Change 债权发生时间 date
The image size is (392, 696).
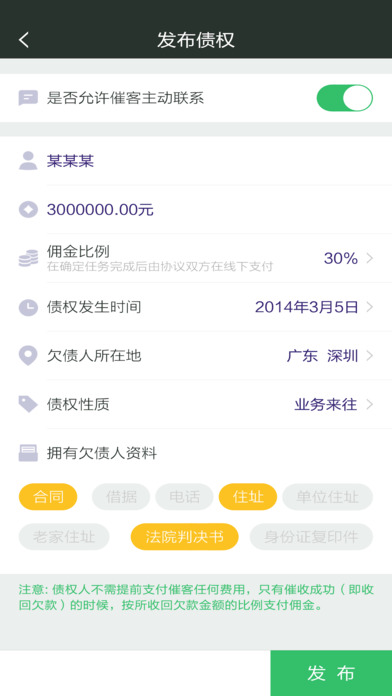coord(196,307)
